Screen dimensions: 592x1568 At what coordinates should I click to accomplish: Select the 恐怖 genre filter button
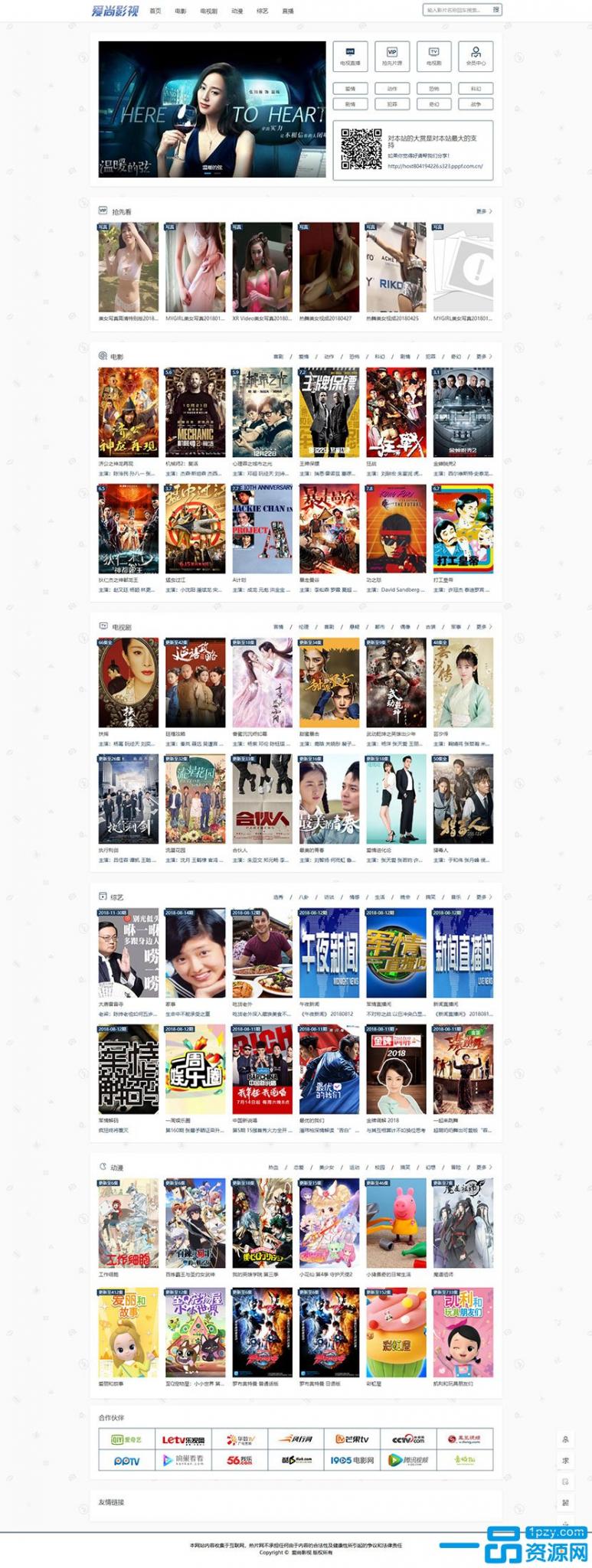point(433,88)
